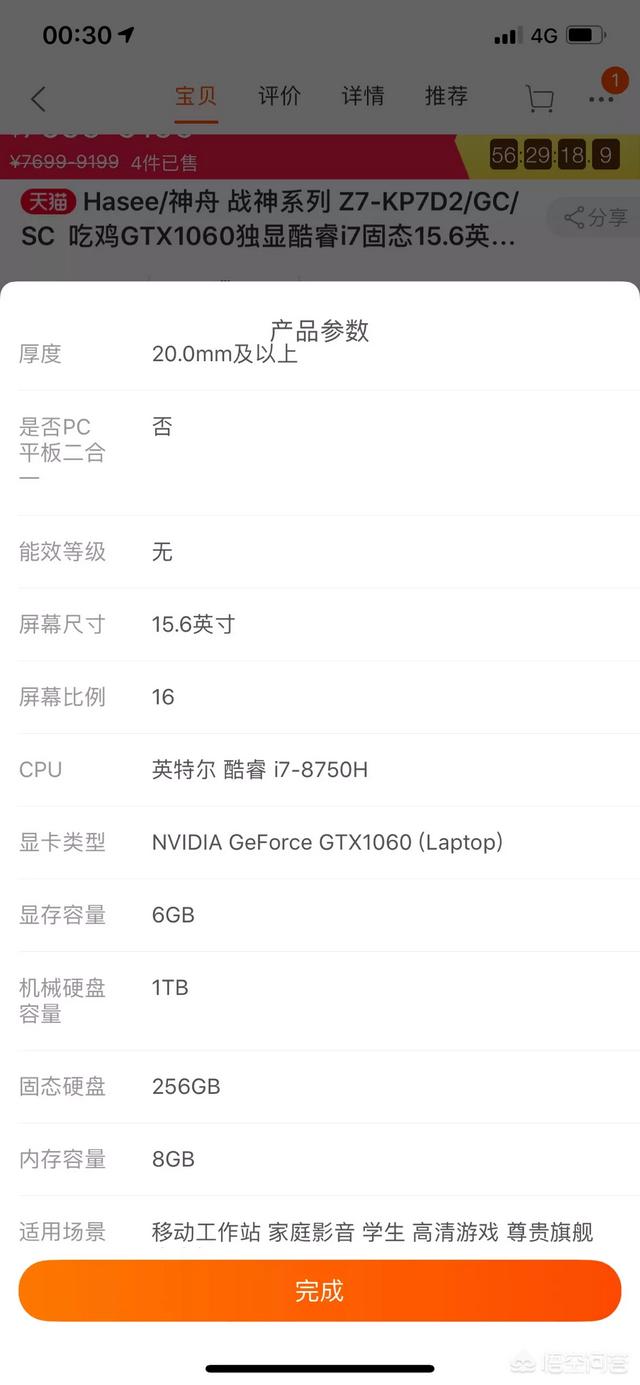Tap the 分享 share button

[595, 217]
